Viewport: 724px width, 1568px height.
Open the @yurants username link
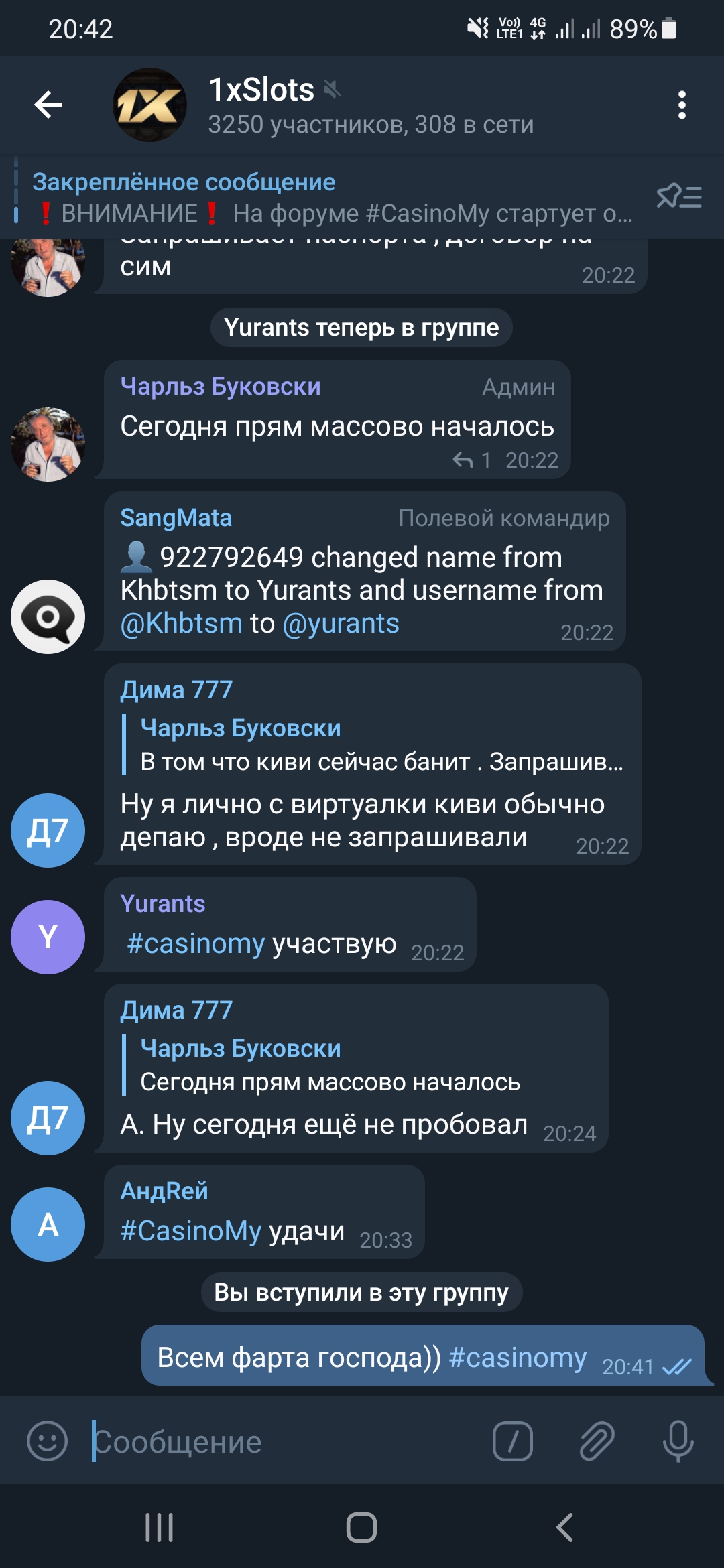point(341,624)
